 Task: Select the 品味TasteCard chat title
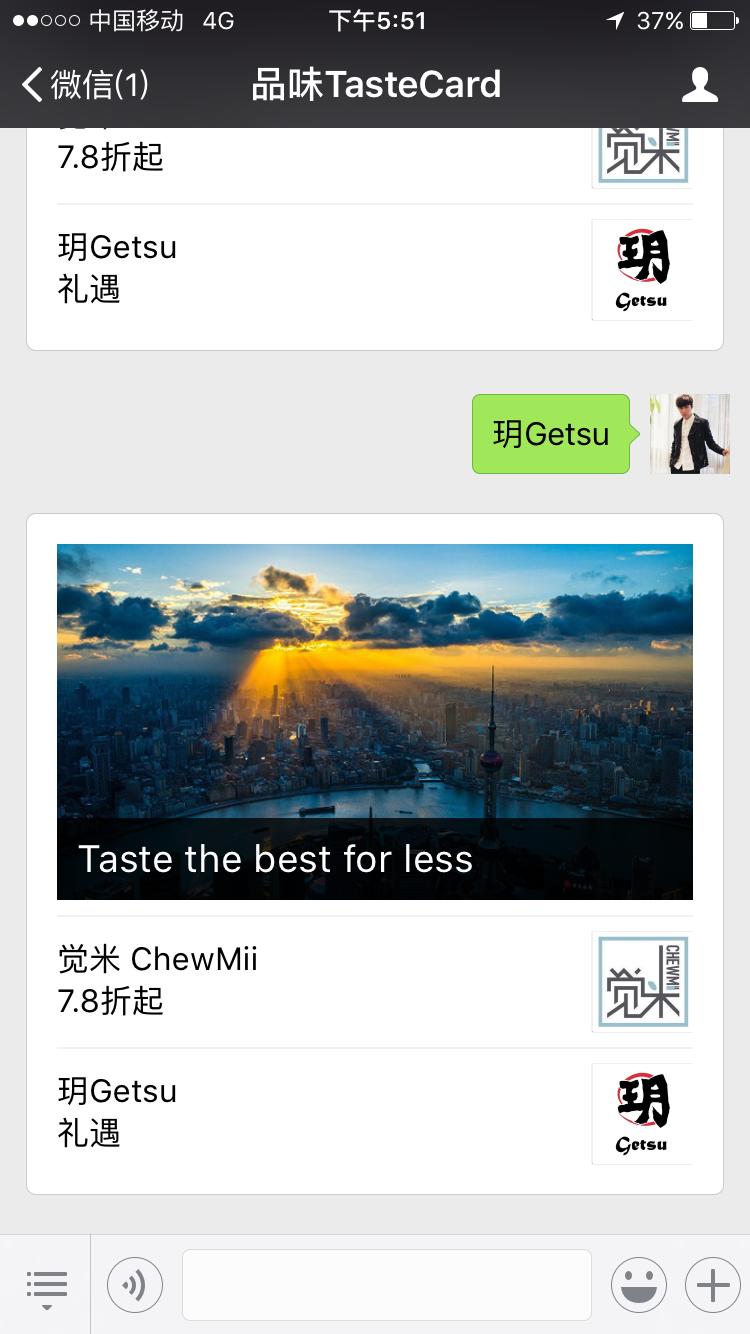375,84
